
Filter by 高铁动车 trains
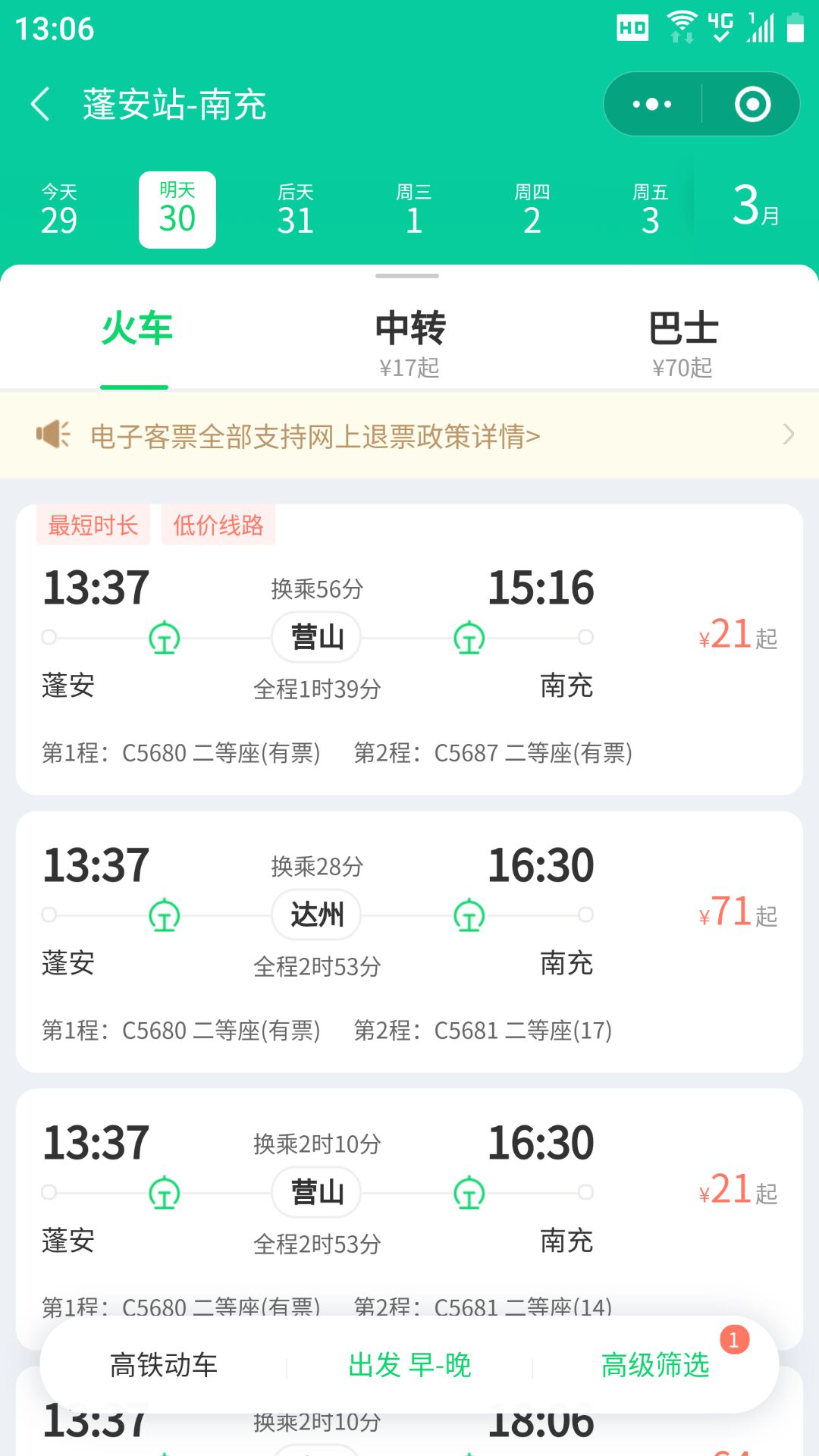coord(164,1365)
